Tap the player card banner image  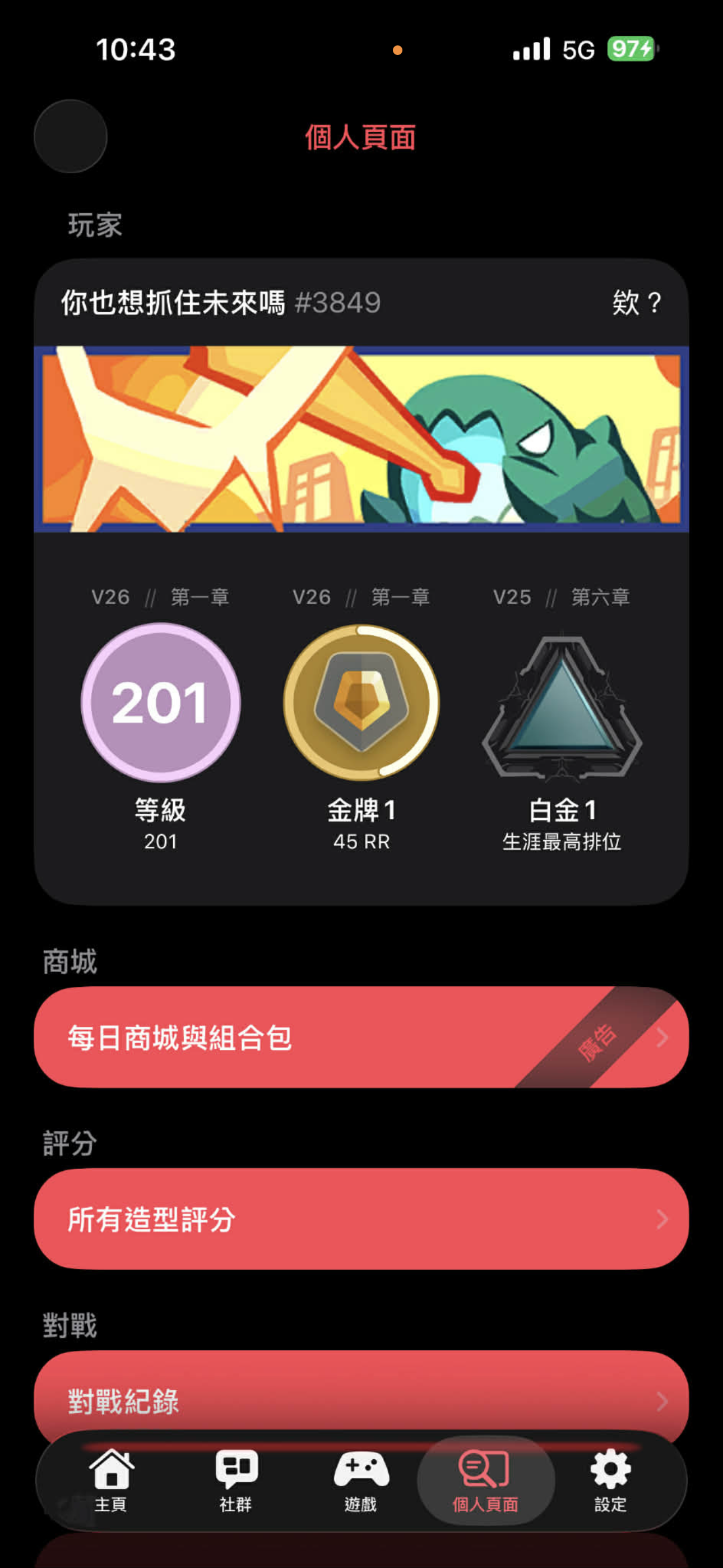pyautogui.click(x=361, y=438)
